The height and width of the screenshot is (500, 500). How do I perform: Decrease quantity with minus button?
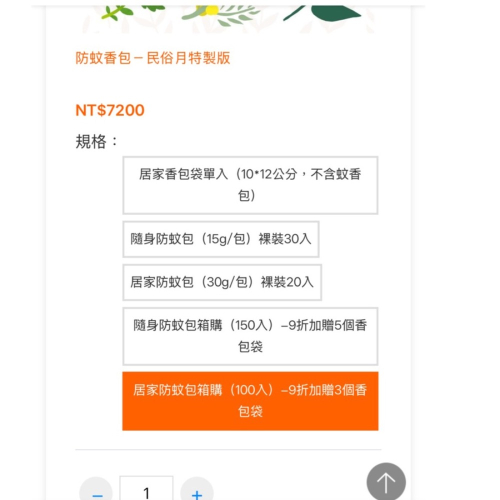click(x=96, y=492)
